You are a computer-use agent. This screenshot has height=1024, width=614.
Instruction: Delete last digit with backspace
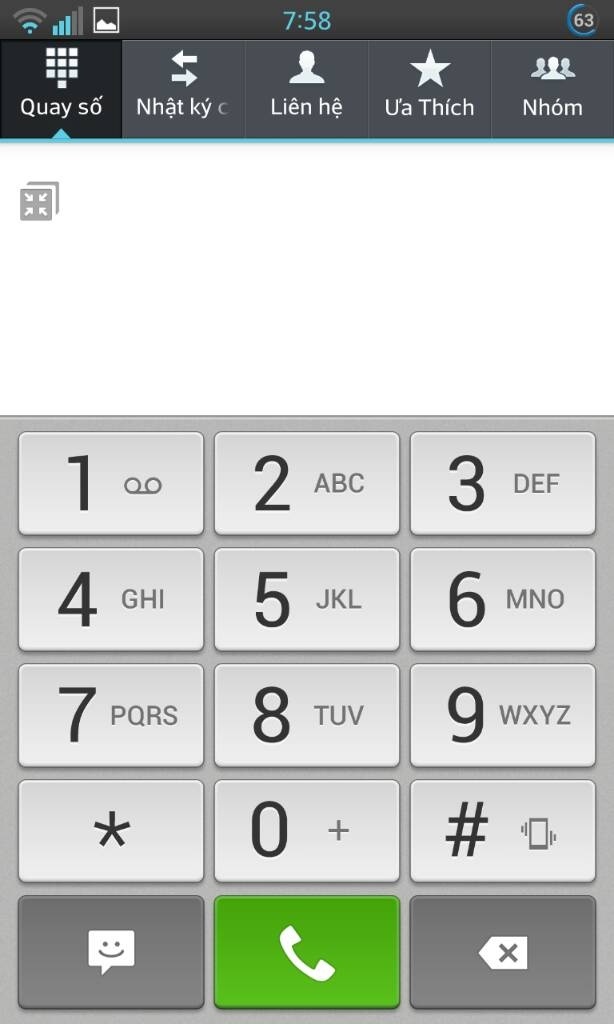pos(502,952)
